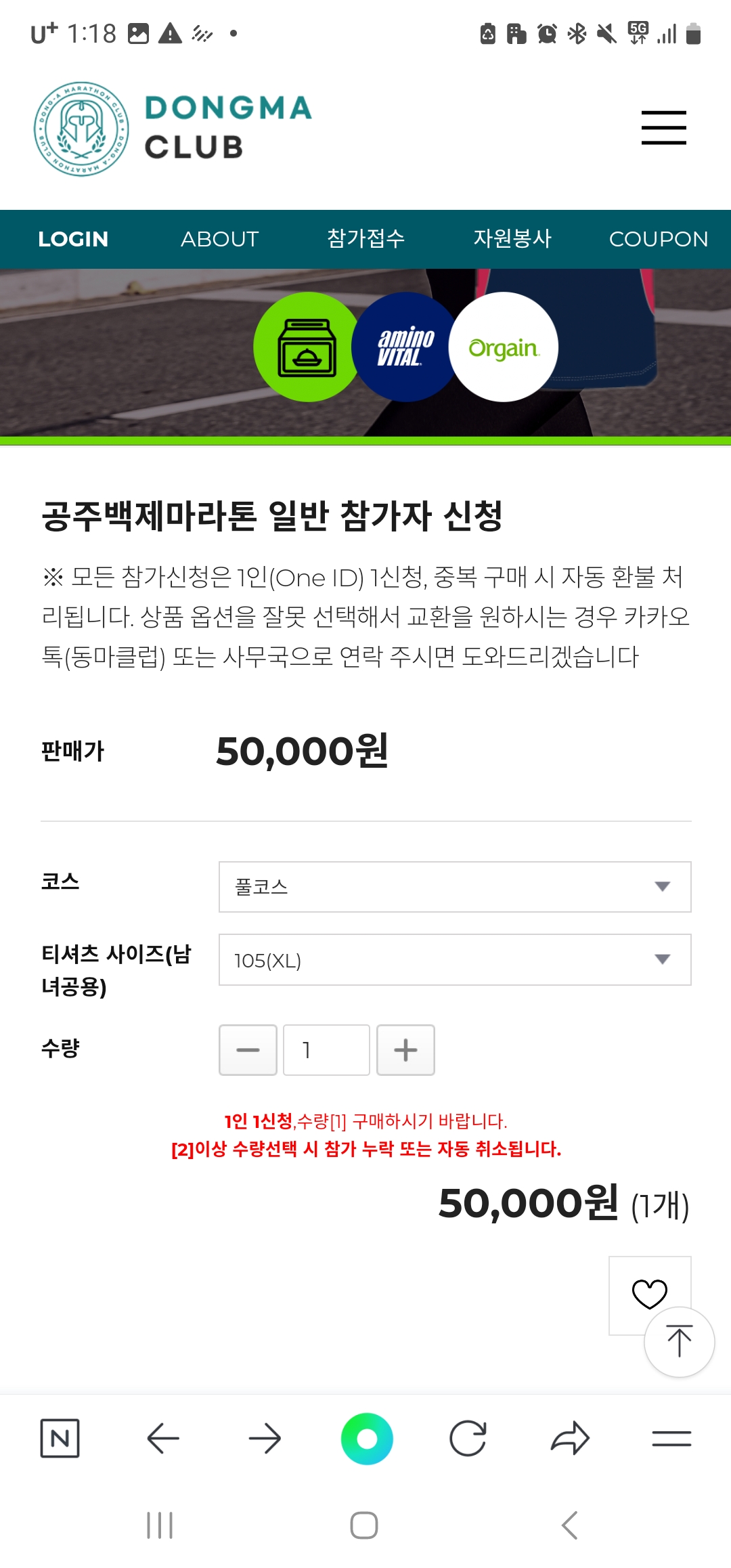Screen dimensions: 731x1568
Task: Open the 참가접수 tab
Action: 365,239
